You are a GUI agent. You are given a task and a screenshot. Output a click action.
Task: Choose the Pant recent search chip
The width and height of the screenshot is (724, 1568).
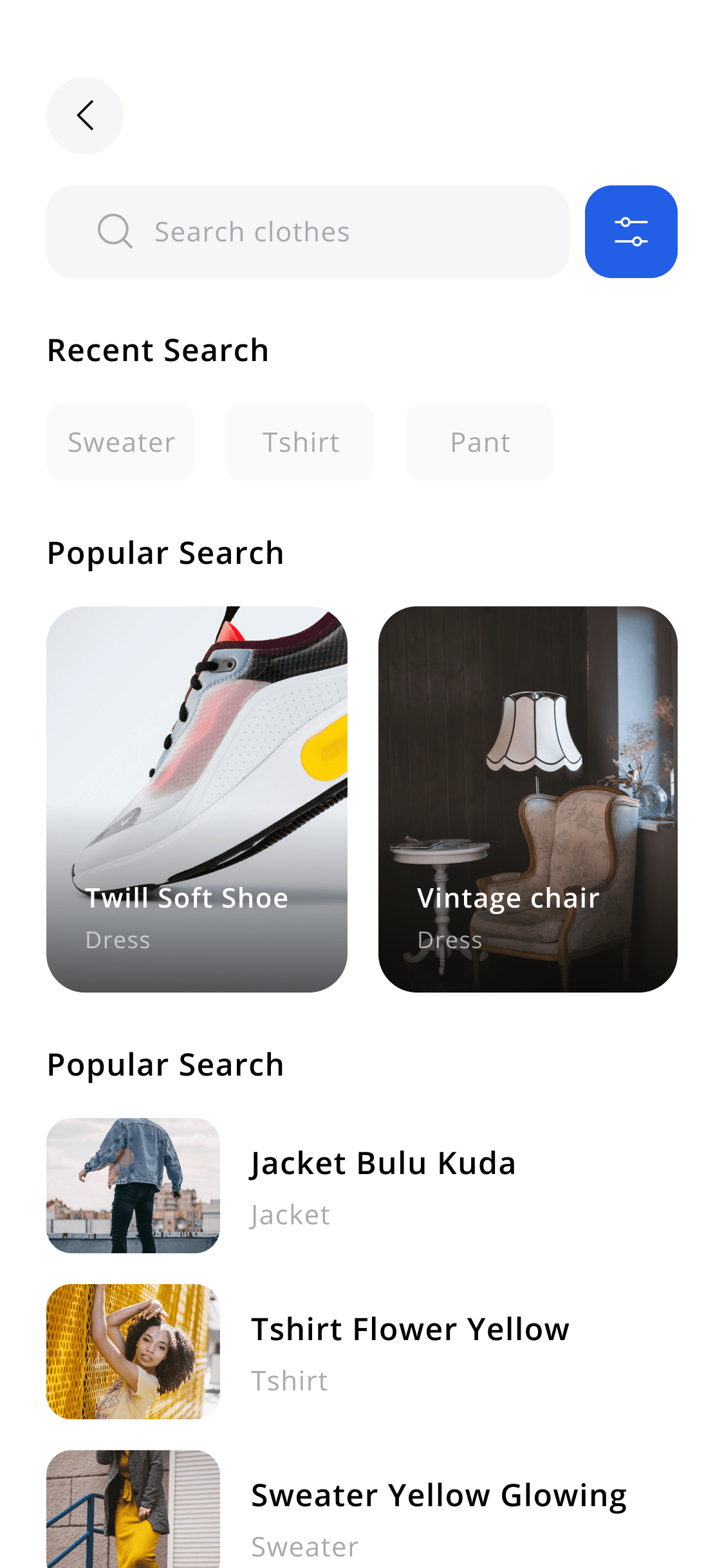(x=480, y=442)
